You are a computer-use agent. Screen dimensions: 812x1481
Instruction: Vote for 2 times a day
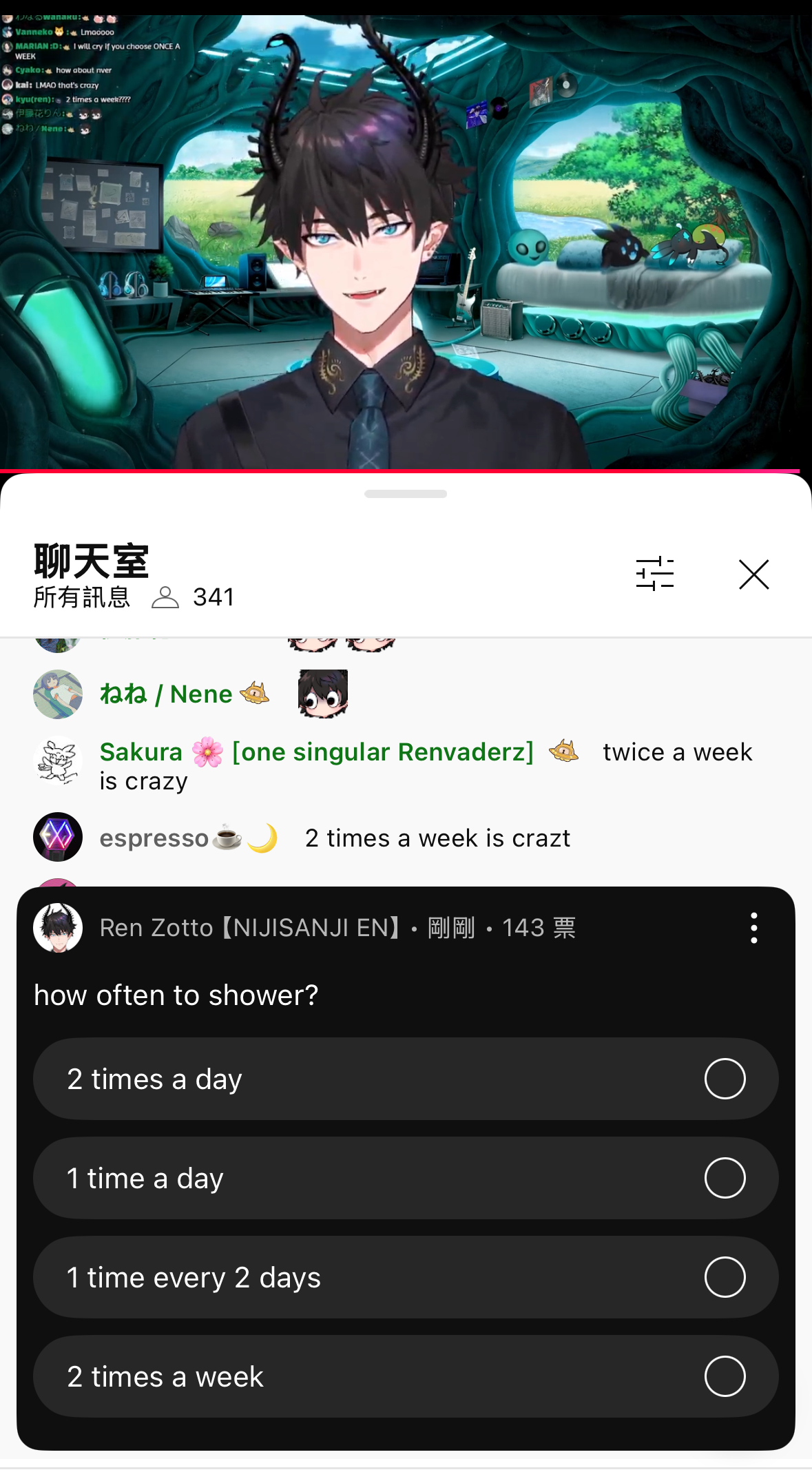click(x=406, y=1079)
